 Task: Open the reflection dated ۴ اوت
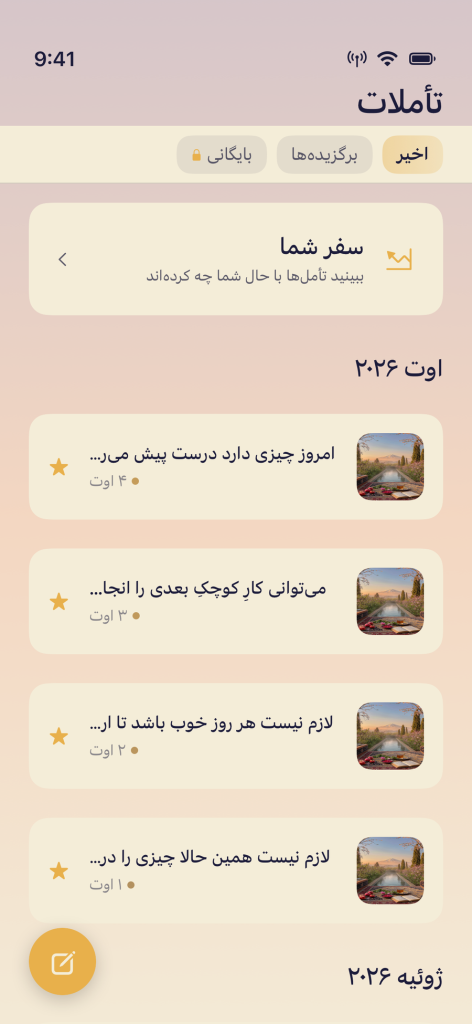[x=236, y=467]
